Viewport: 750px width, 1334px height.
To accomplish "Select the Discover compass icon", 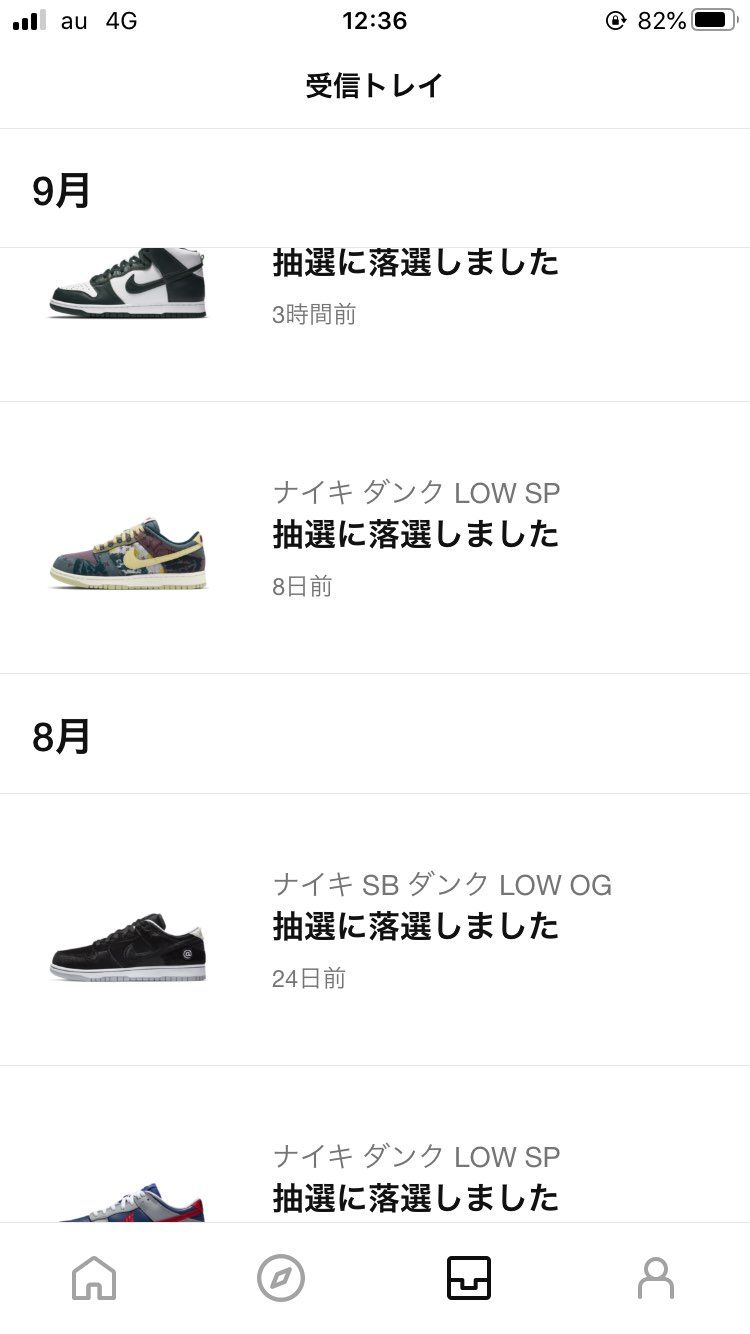I will [x=281, y=1277].
